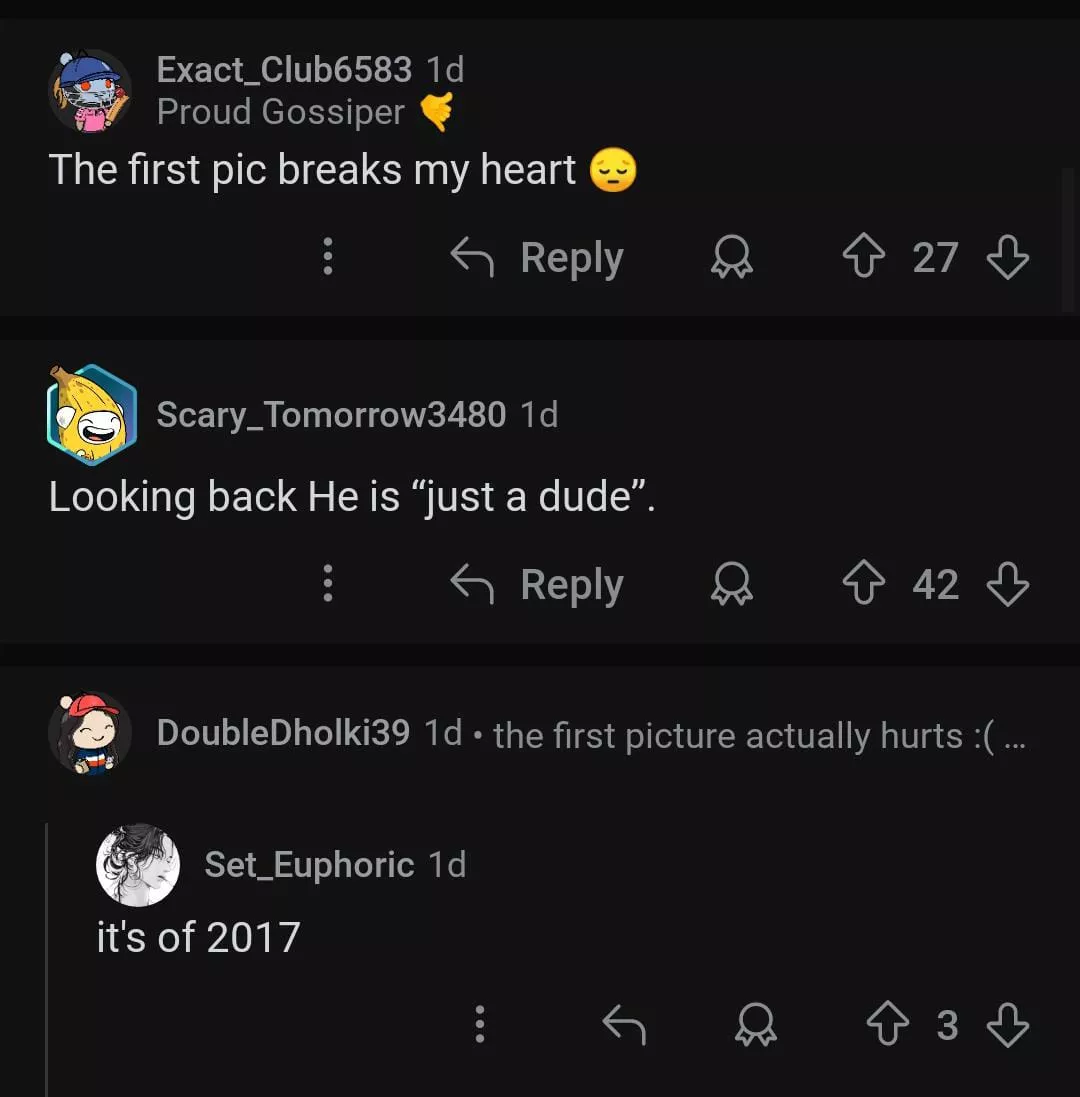Screen dimensions: 1080x1097
Task: Open the overflow menu on Set_Euphoric's reply
Action: [x=480, y=1025]
